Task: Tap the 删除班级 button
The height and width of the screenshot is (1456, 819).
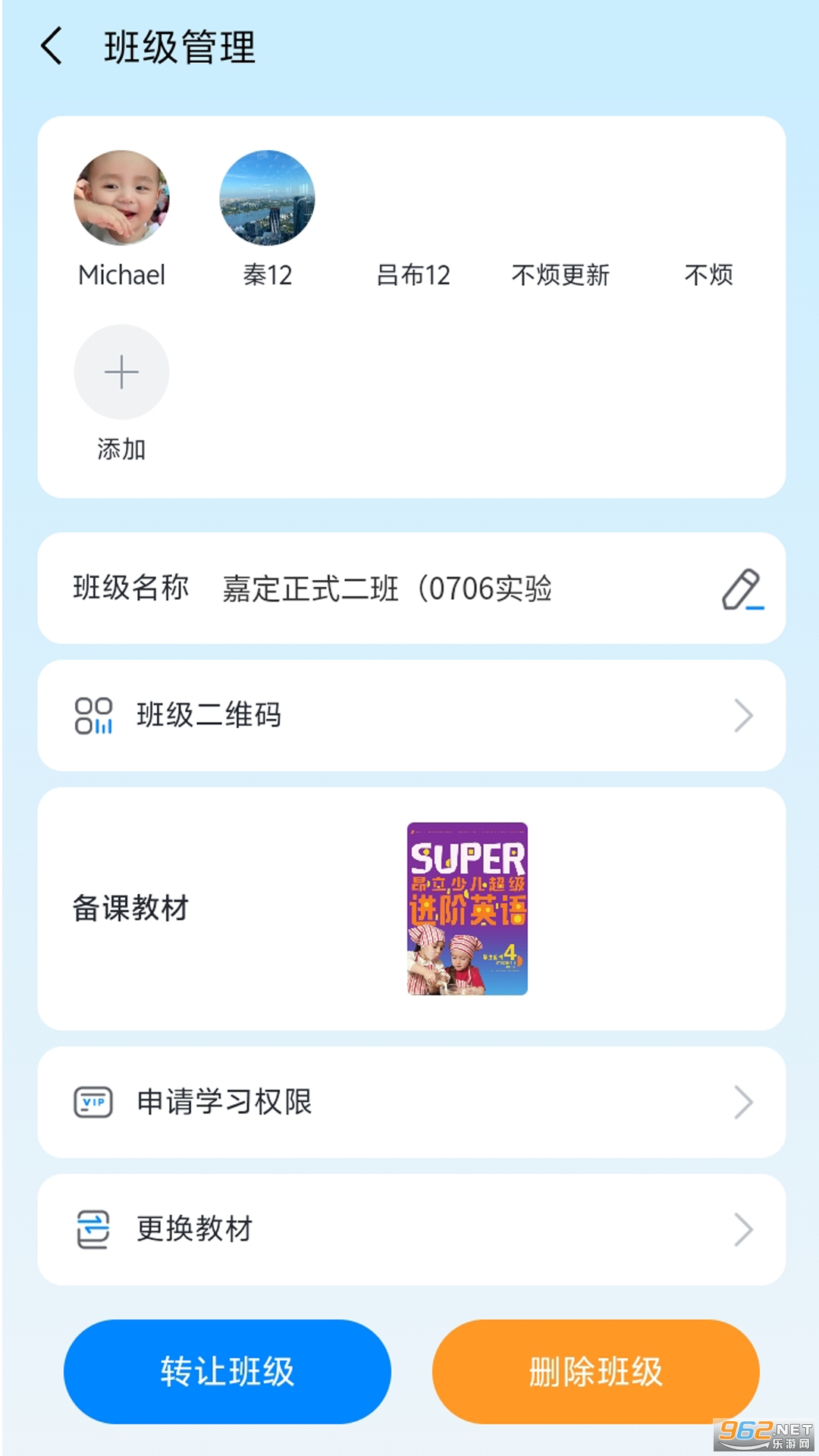Action: (x=595, y=1371)
